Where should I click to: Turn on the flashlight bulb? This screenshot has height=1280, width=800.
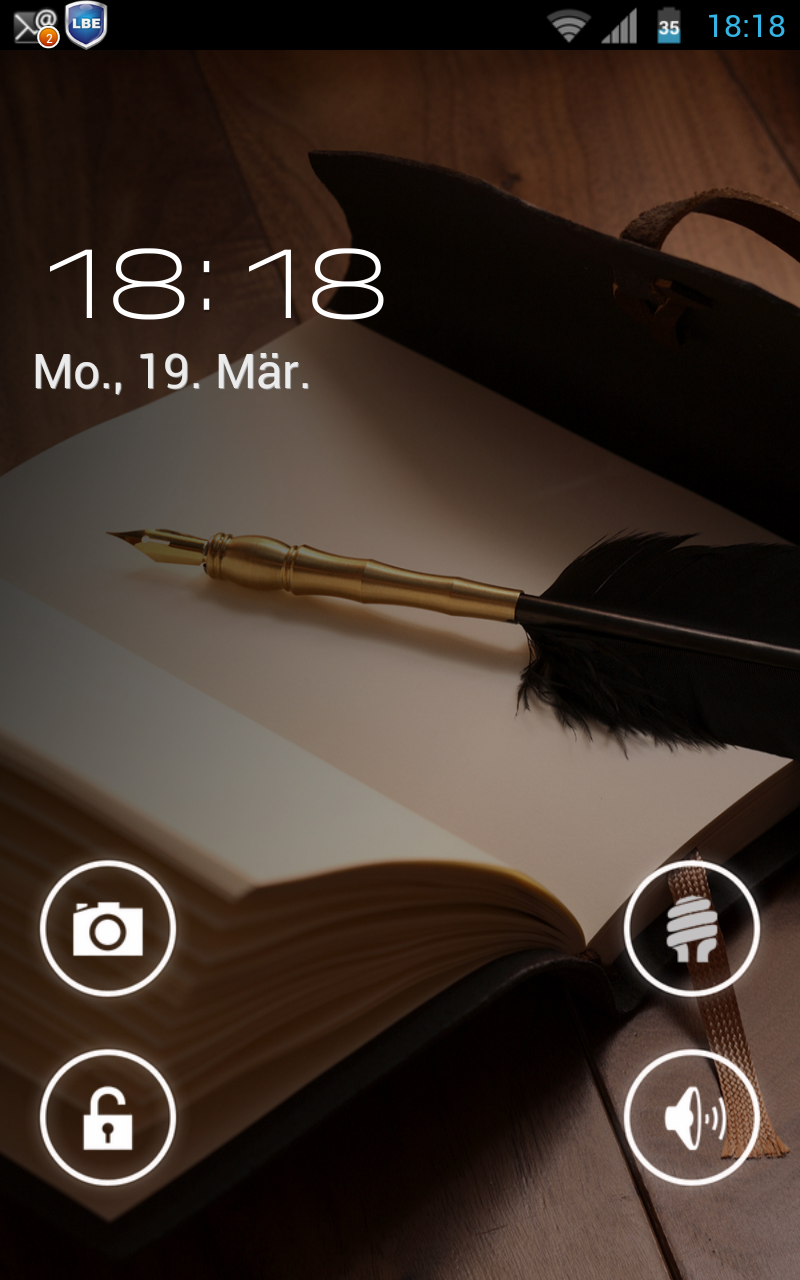tap(692, 929)
